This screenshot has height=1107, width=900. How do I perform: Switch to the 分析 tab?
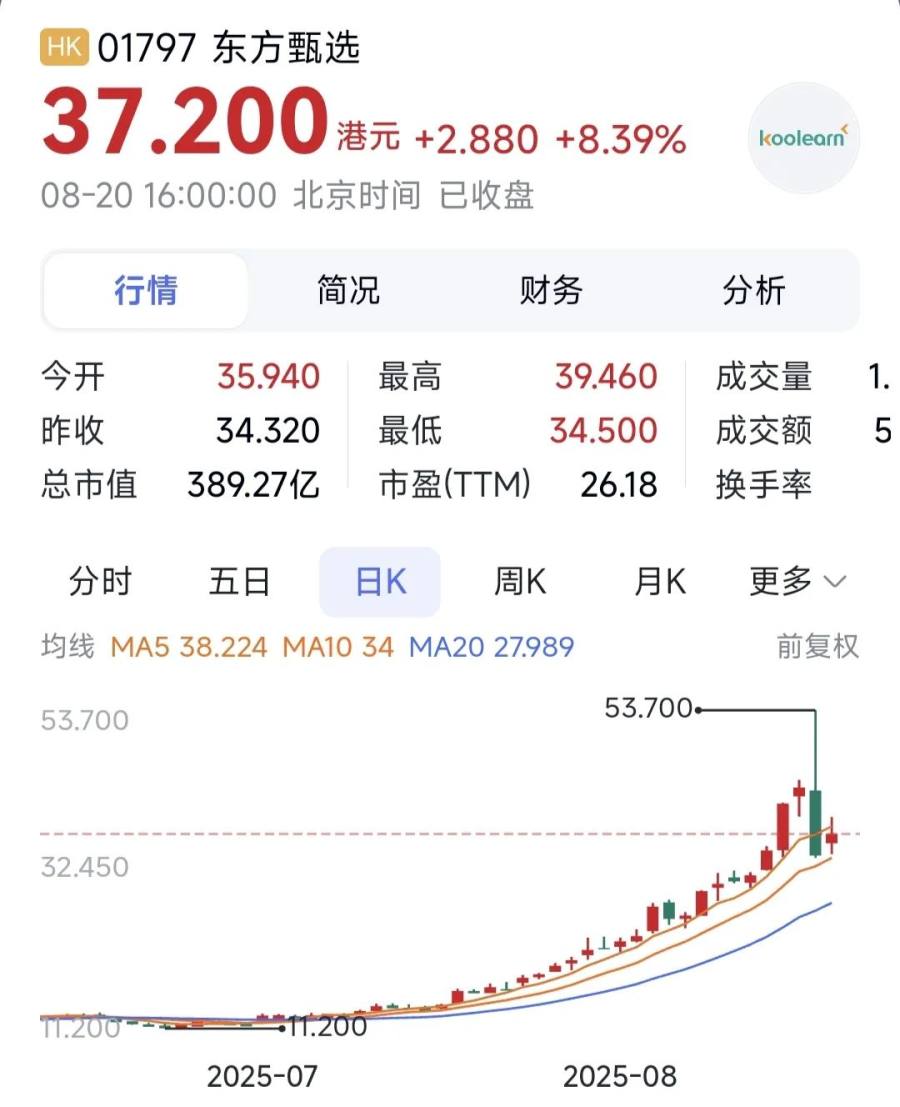click(x=754, y=291)
